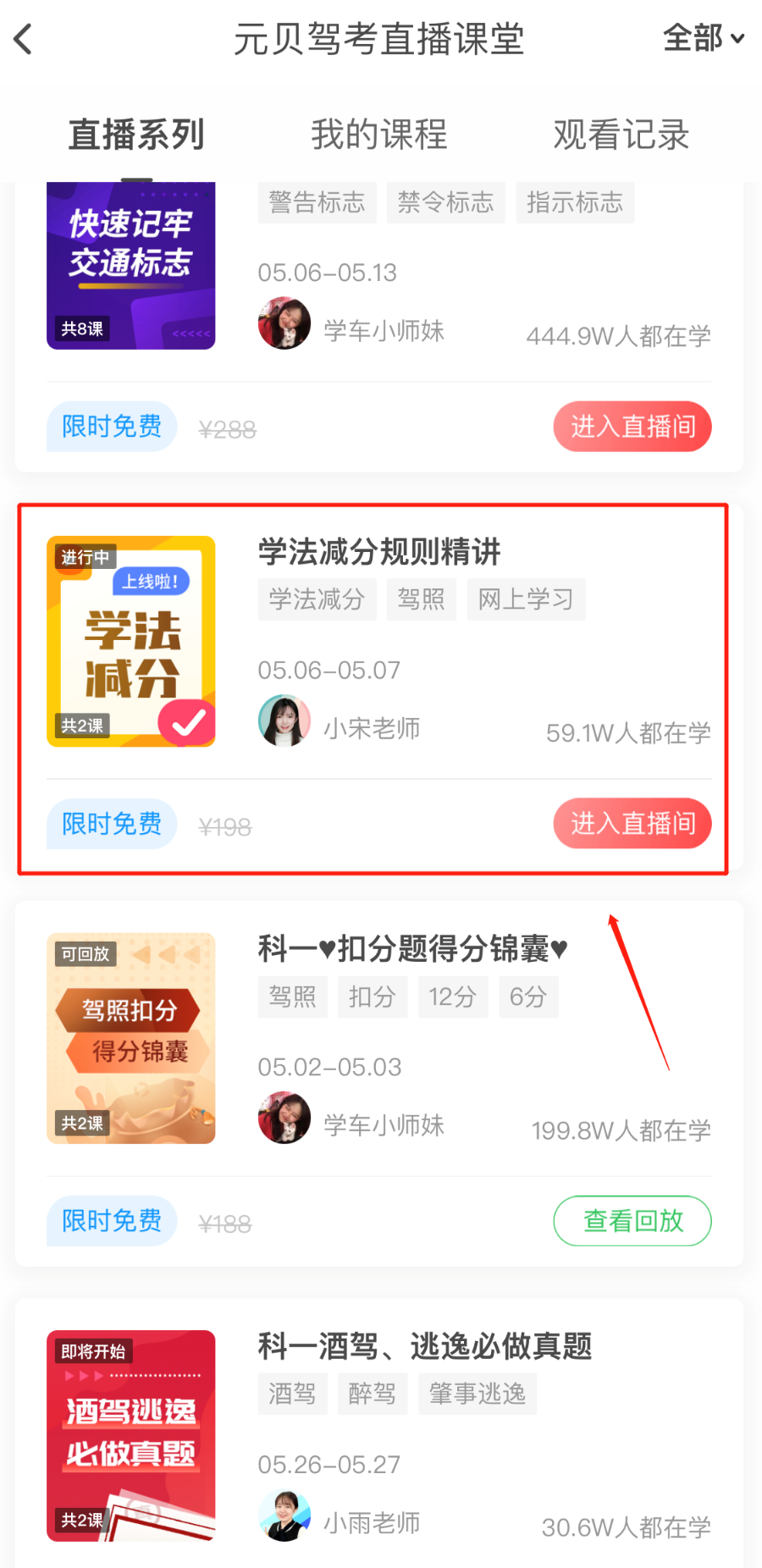Switch to the 我的课程 tab
Screen dimensions: 762x1568
tap(378, 135)
